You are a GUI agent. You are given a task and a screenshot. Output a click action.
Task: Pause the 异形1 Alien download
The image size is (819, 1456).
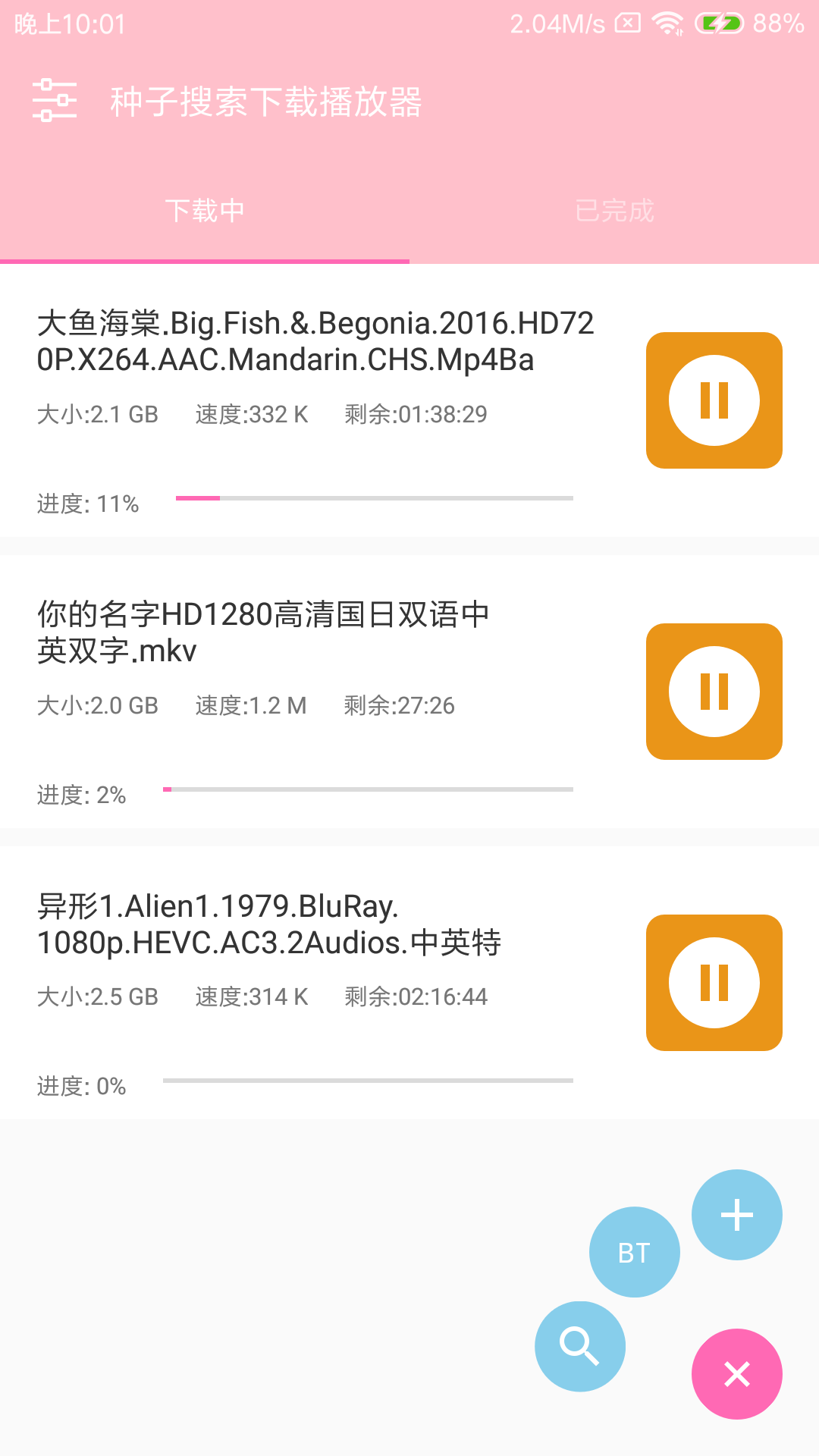tap(714, 983)
